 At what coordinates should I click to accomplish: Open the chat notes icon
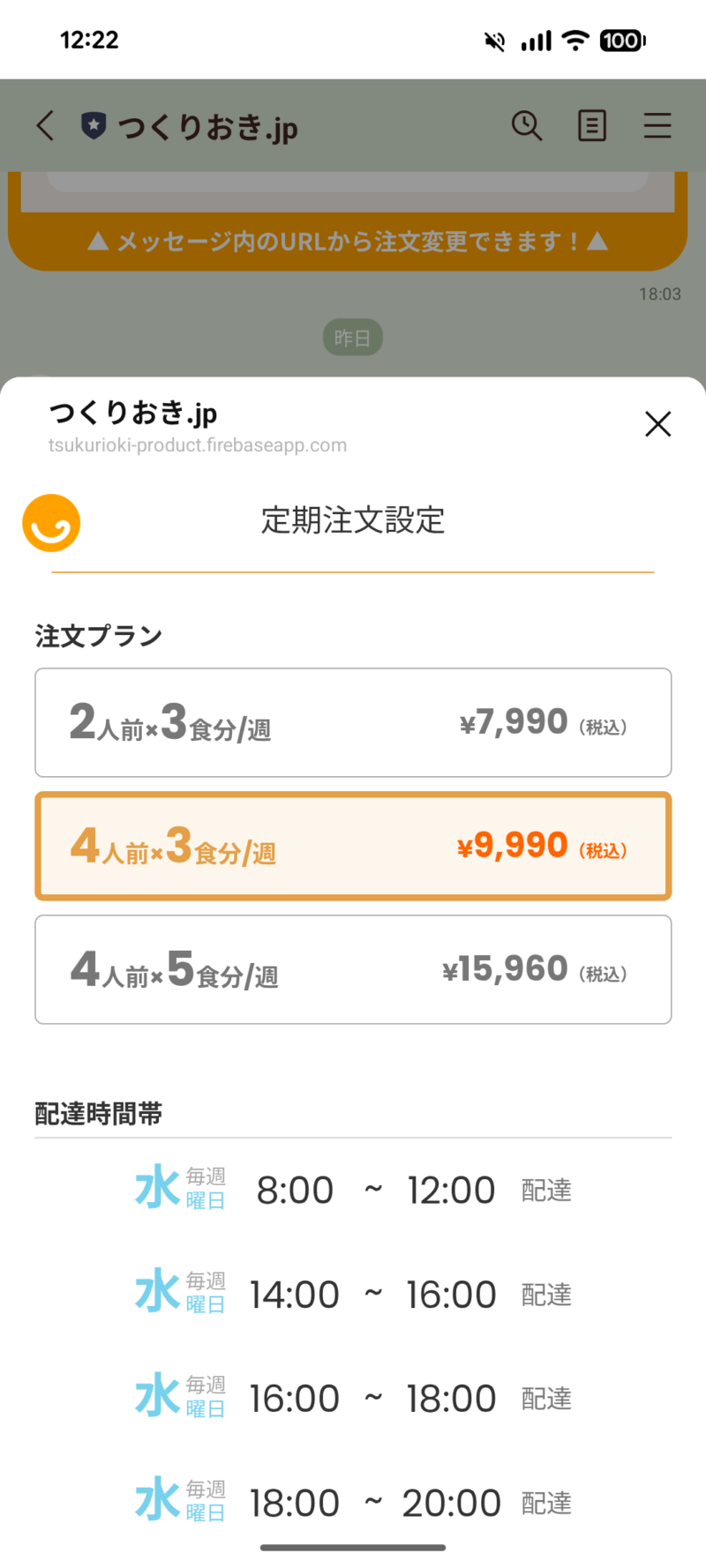[592, 126]
